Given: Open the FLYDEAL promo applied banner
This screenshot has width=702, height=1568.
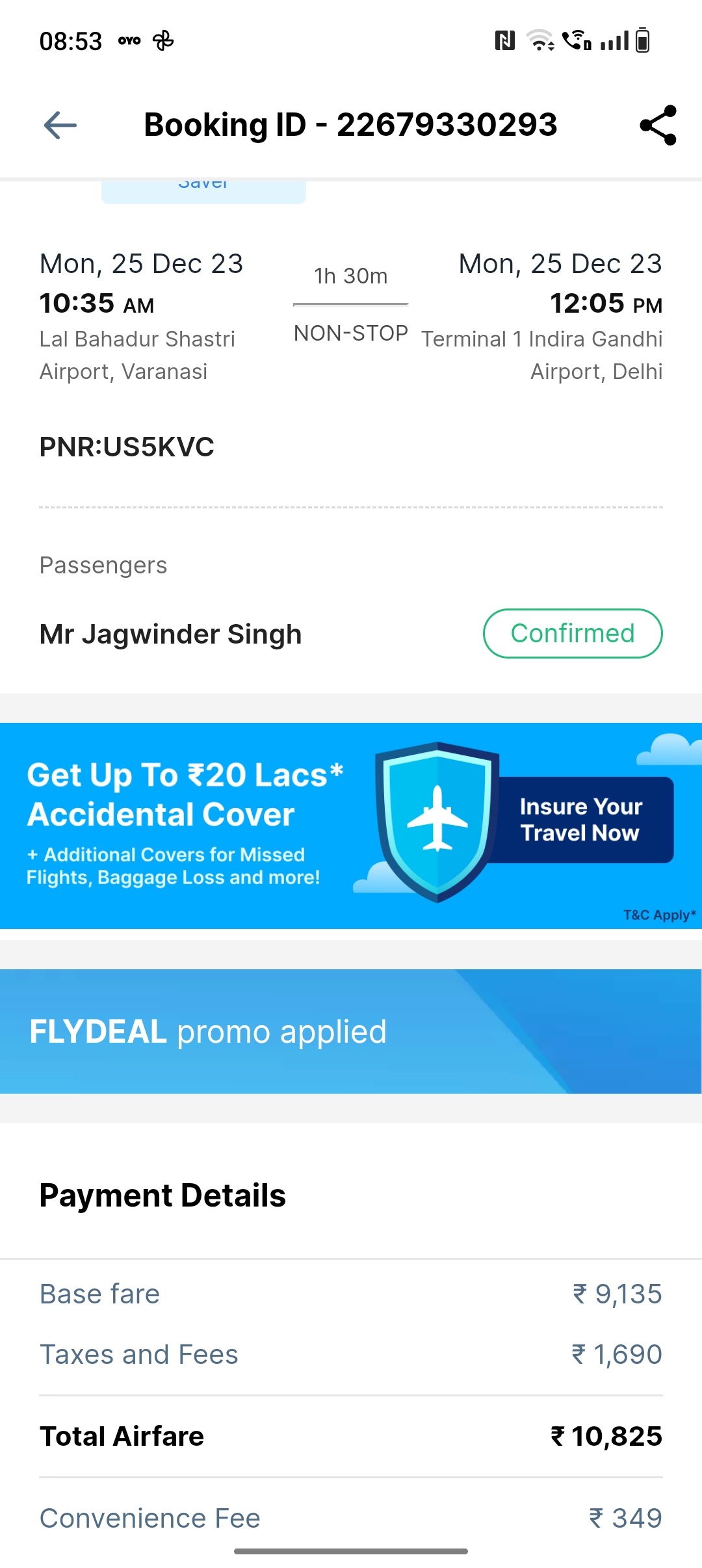Looking at the screenshot, I should (351, 1032).
